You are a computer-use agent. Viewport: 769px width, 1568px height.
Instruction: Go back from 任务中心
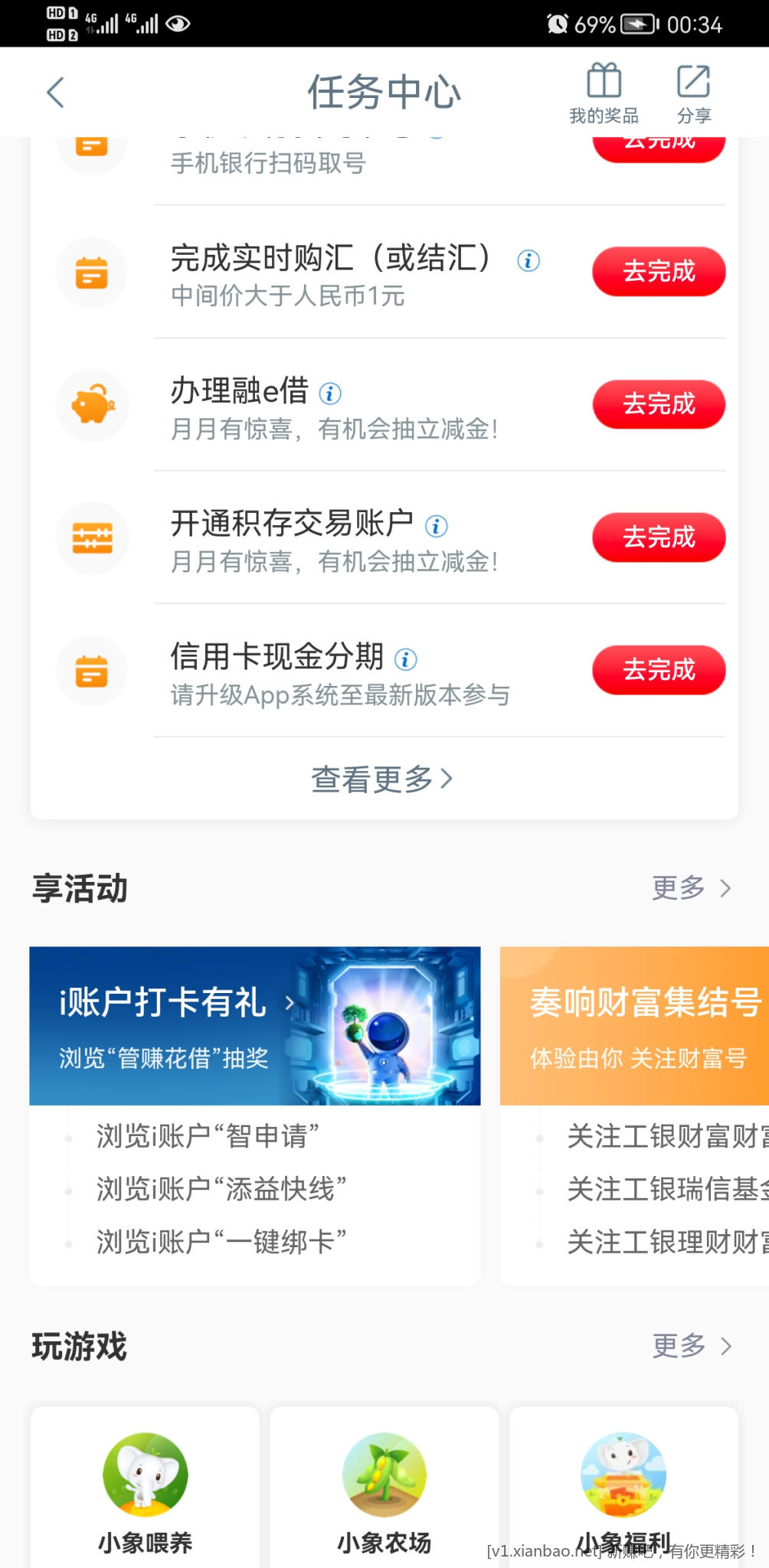[x=56, y=93]
